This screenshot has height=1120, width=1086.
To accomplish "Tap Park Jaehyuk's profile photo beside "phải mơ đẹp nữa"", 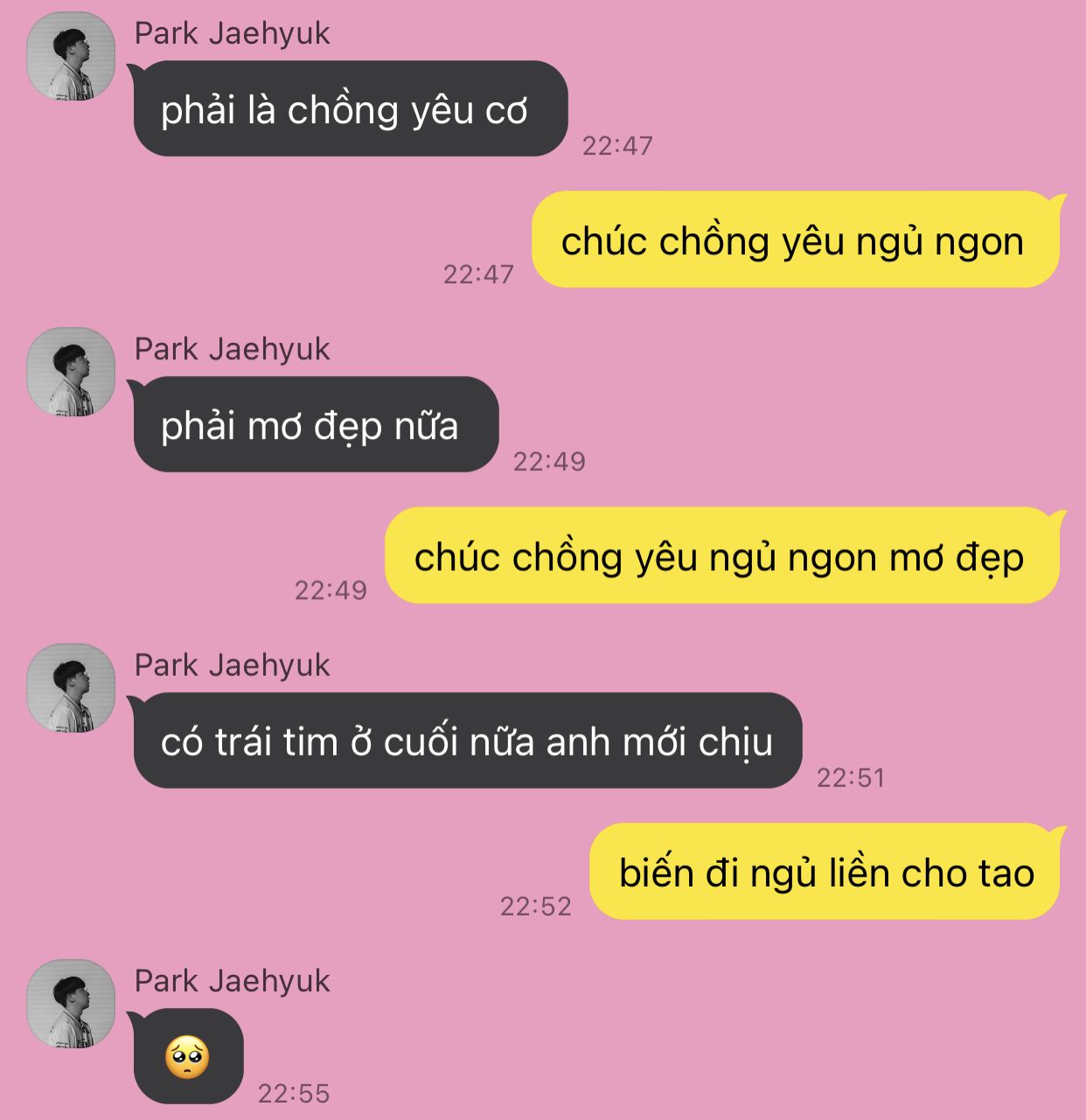I will point(71,372).
